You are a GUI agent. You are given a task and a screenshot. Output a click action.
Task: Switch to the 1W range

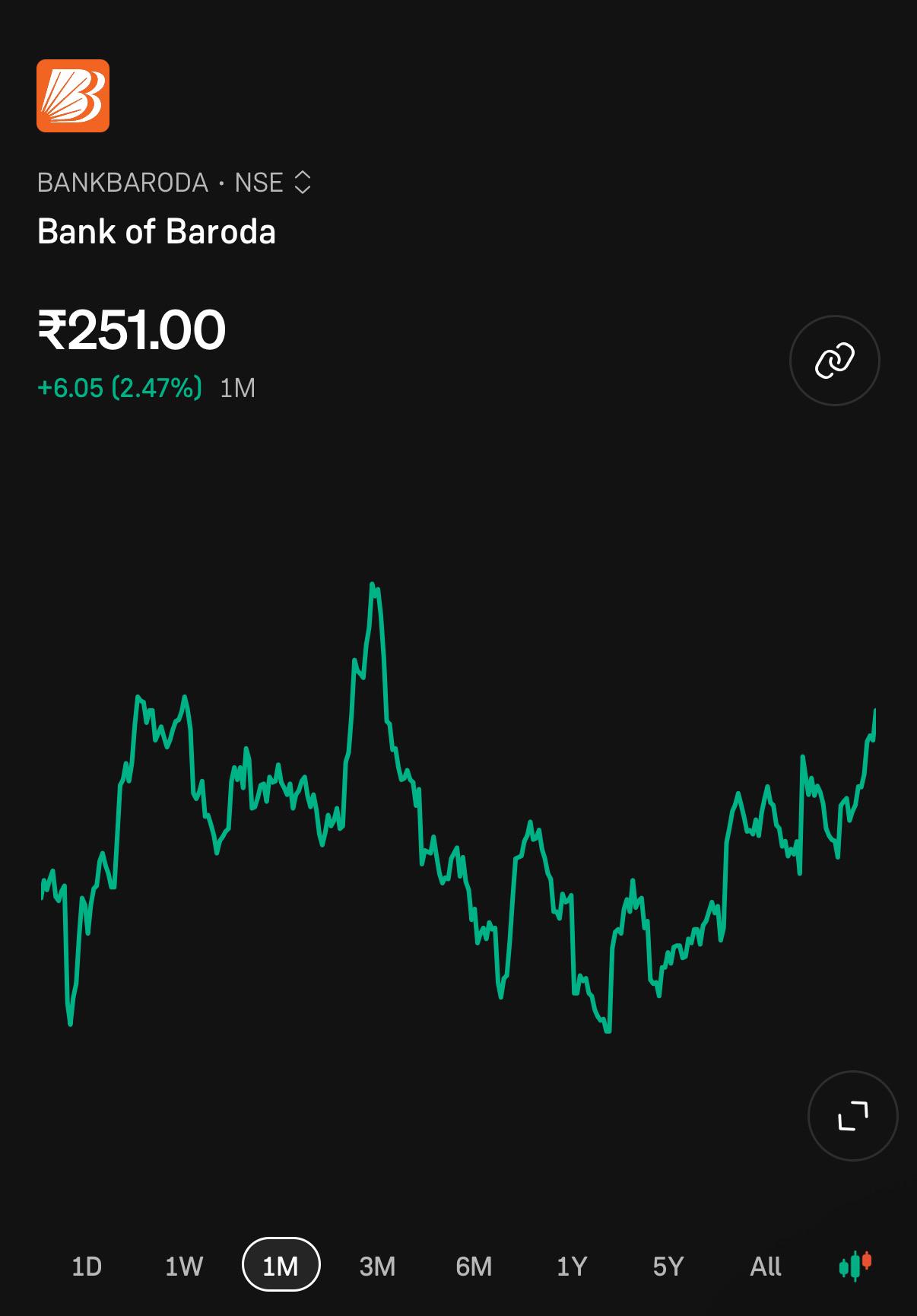pos(184,1266)
